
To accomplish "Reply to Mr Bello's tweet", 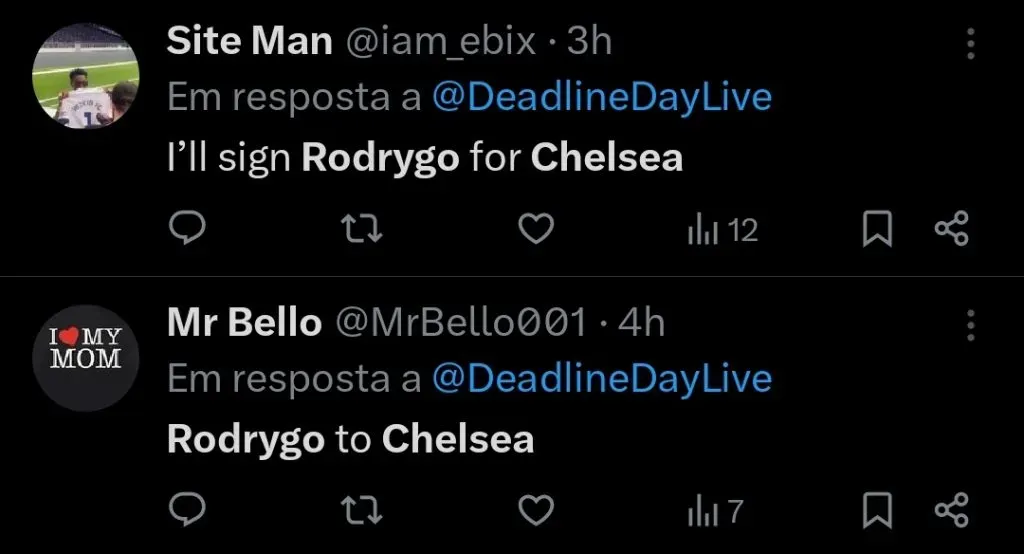I will (x=186, y=512).
